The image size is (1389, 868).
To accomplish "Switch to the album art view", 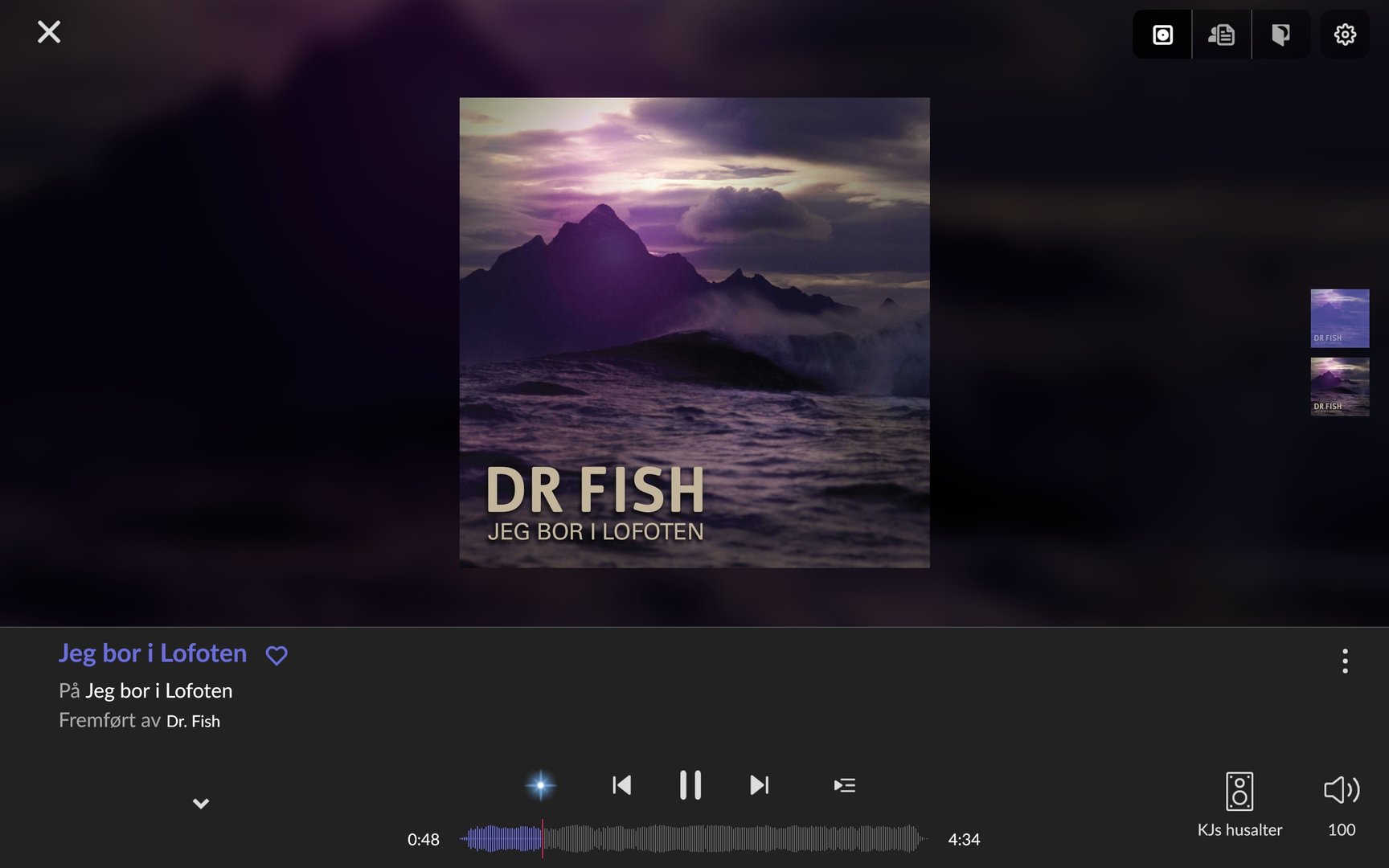I will [1162, 35].
